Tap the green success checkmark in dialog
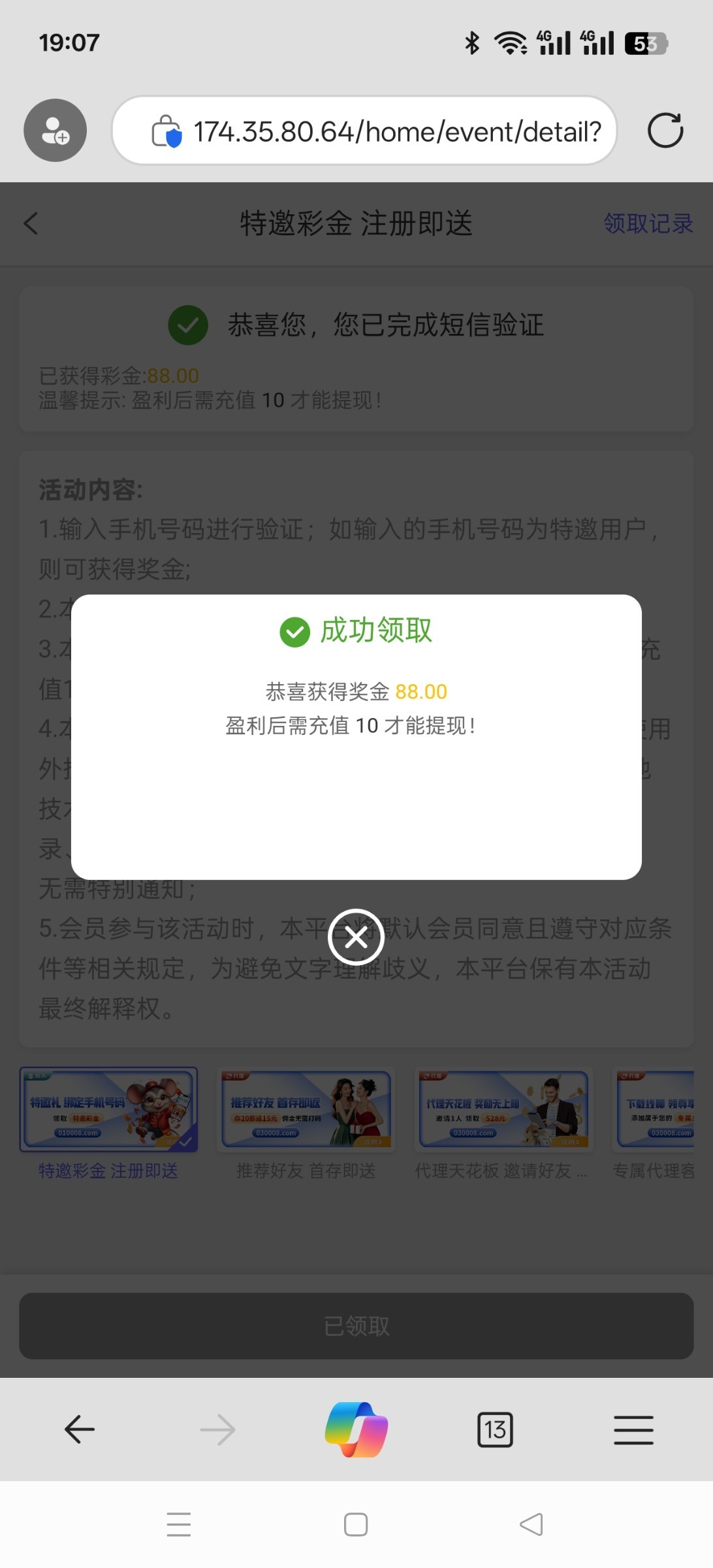The width and height of the screenshot is (713, 1568). tap(294, 631)
